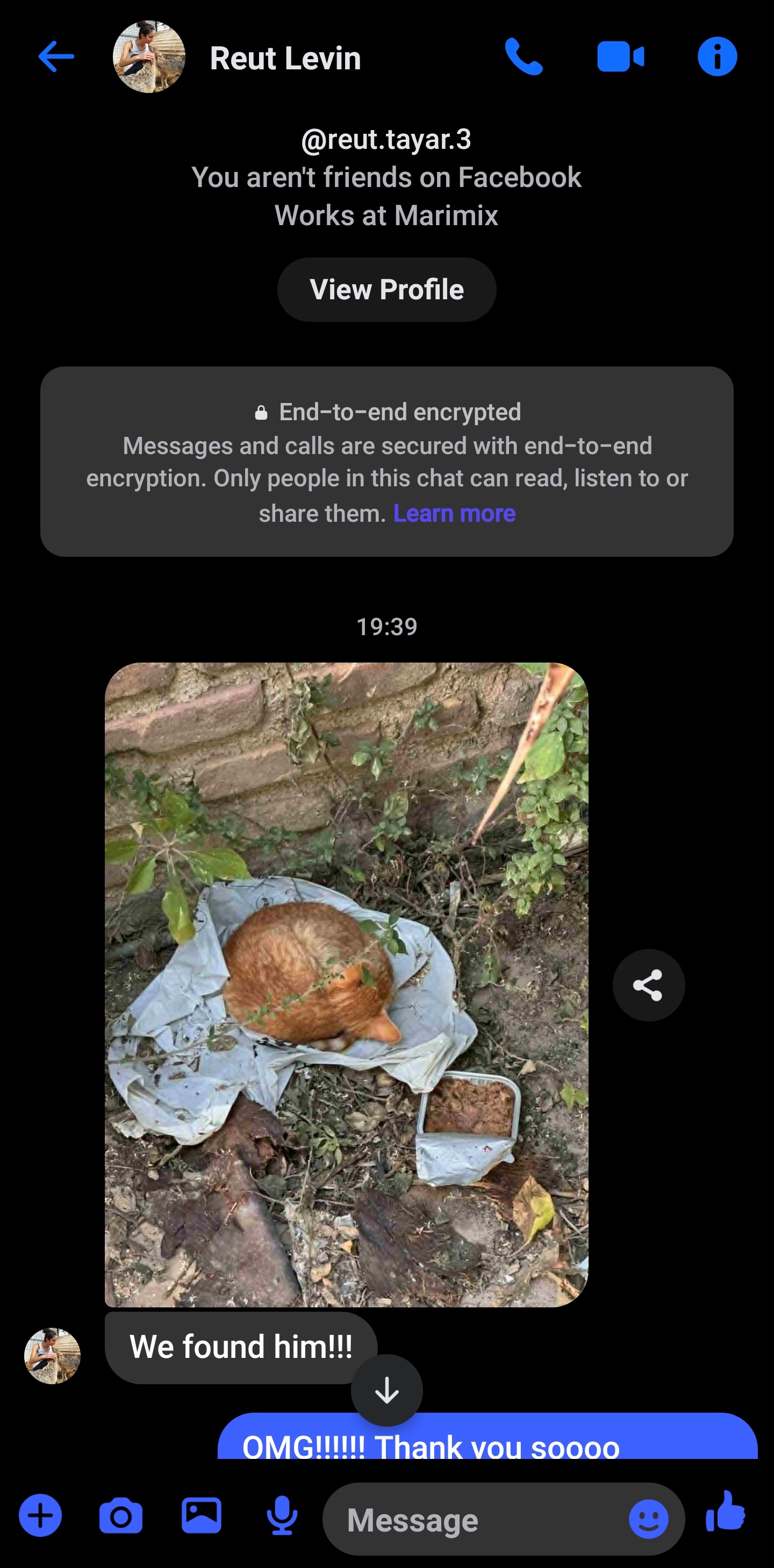Open the plus menu for more actions
Image resolution: width=774 pixels, height=1568 pixels.
coord(40,1515)
